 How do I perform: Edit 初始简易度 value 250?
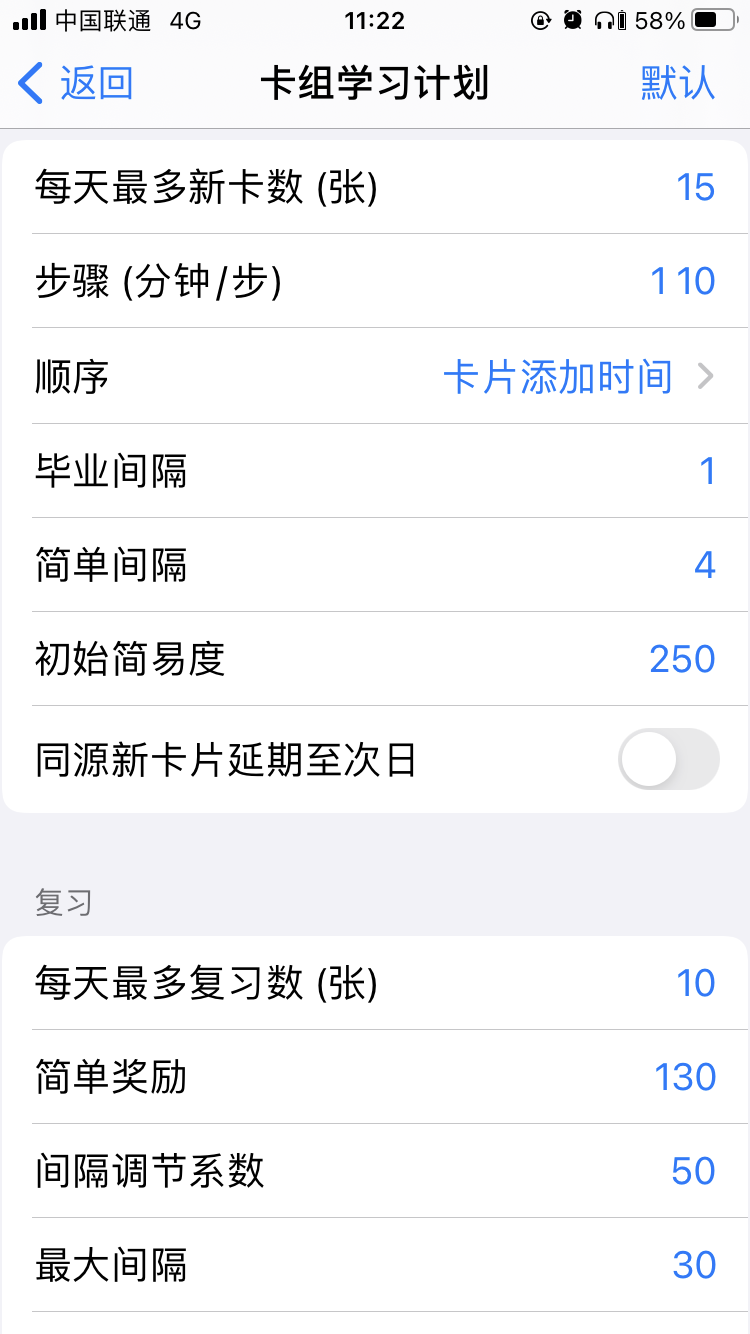tap(682, 659)
